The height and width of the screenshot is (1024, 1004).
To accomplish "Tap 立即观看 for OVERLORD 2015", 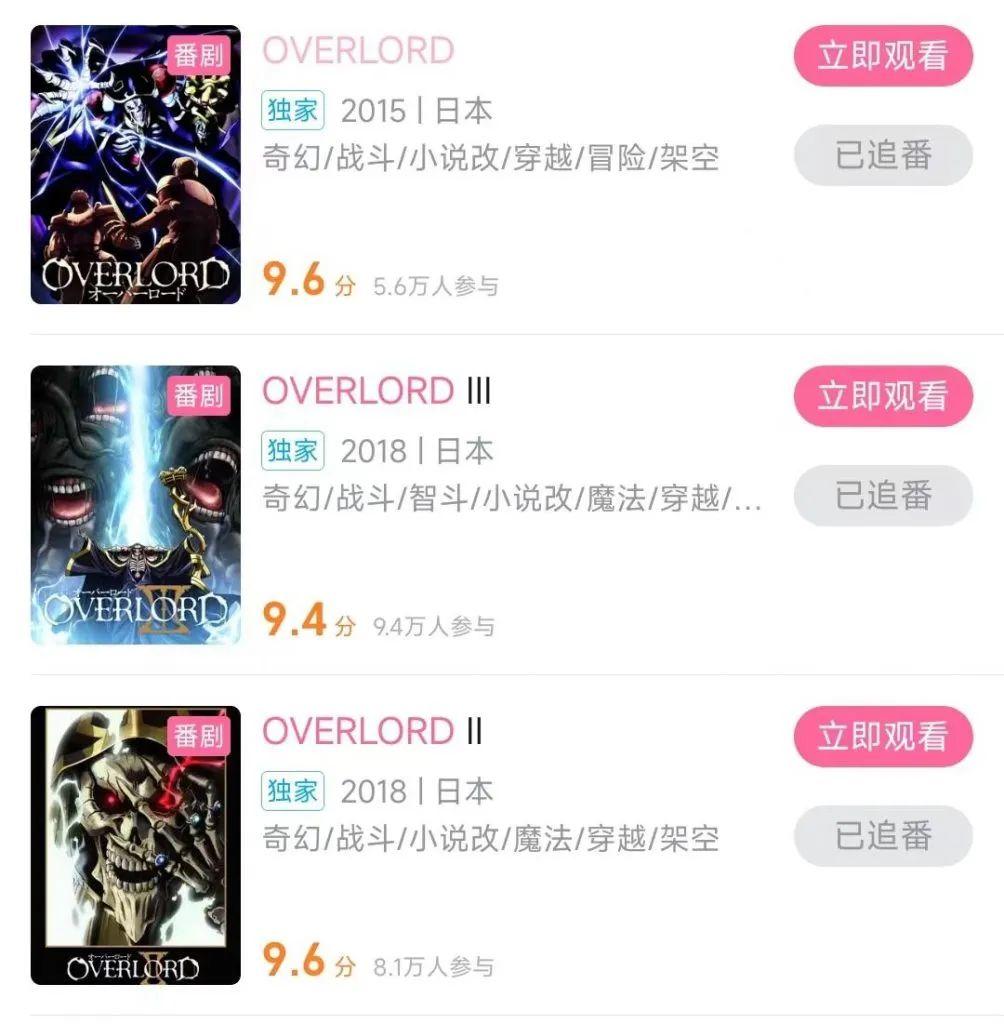I will click(x=883, y=55).
